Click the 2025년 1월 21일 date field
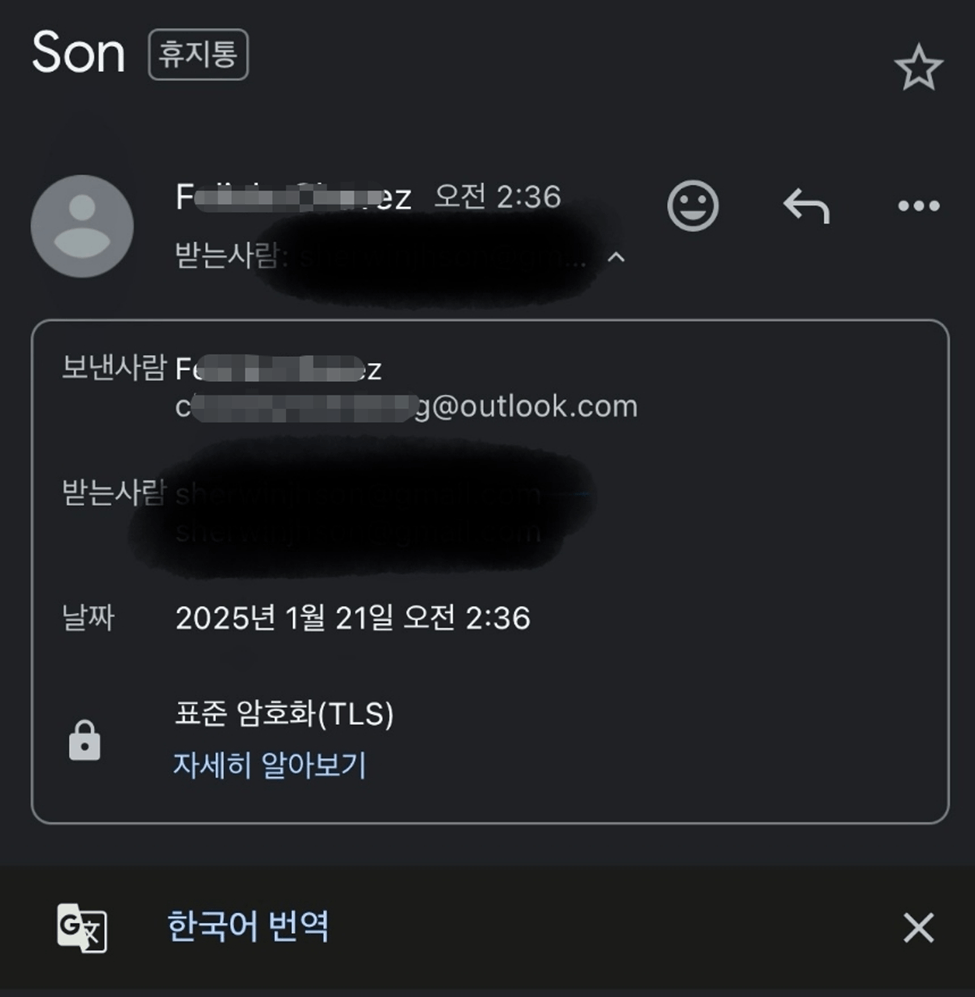 pyautogui.click(x=353, y=618)
